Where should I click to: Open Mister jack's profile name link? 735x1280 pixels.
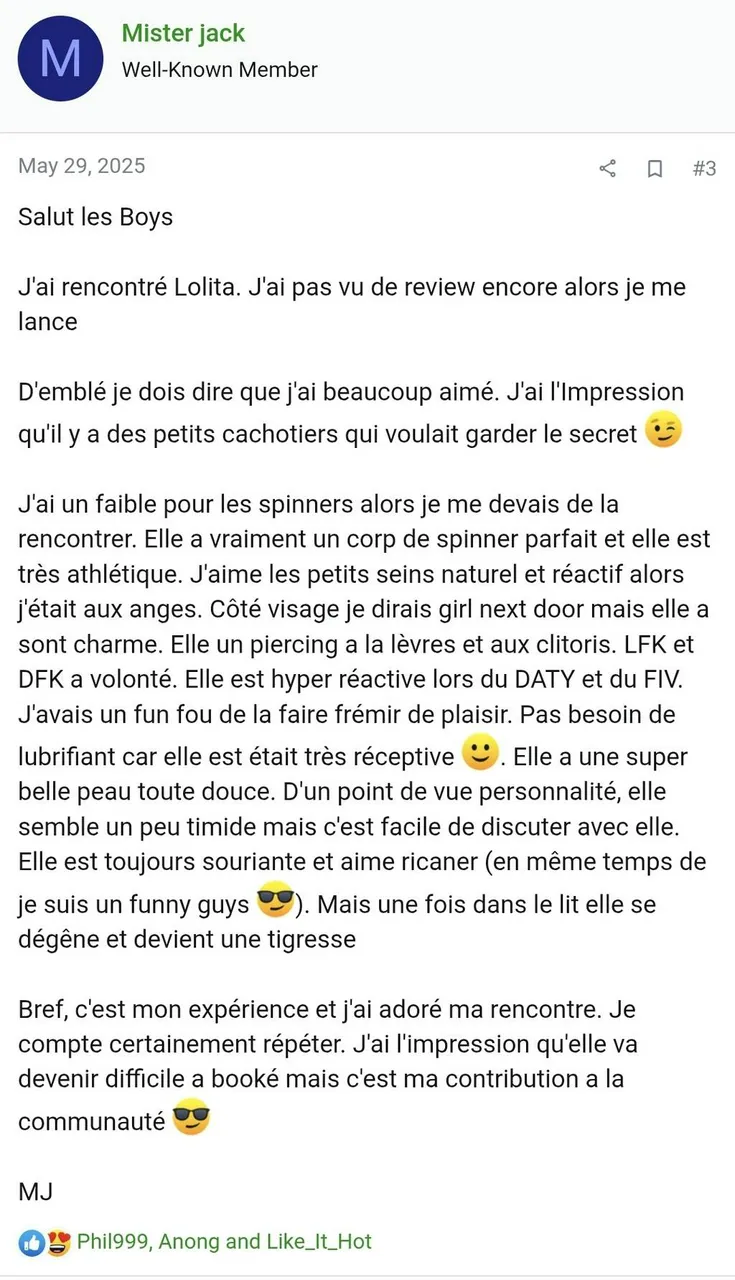coord(183,33)
